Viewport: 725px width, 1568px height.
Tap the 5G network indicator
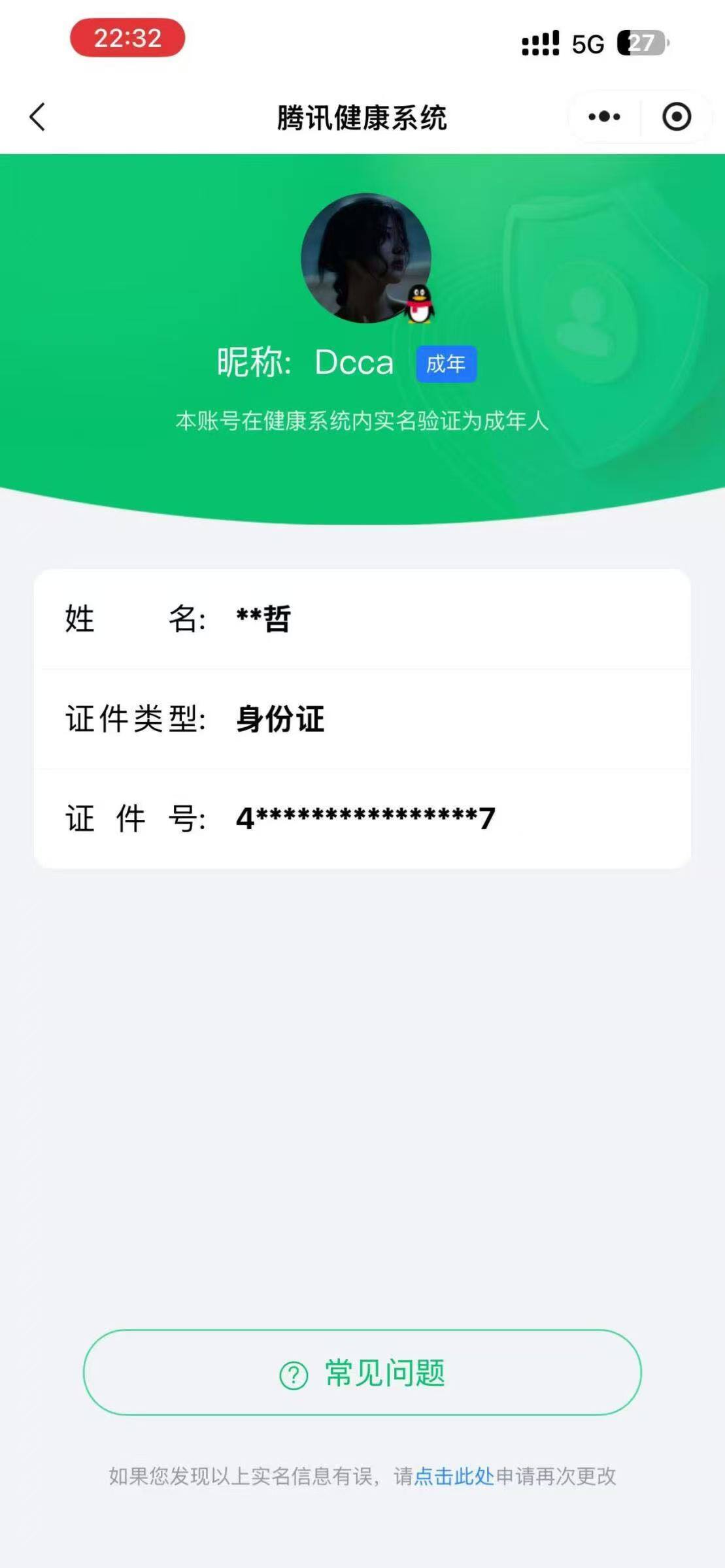tap(587, 42)
